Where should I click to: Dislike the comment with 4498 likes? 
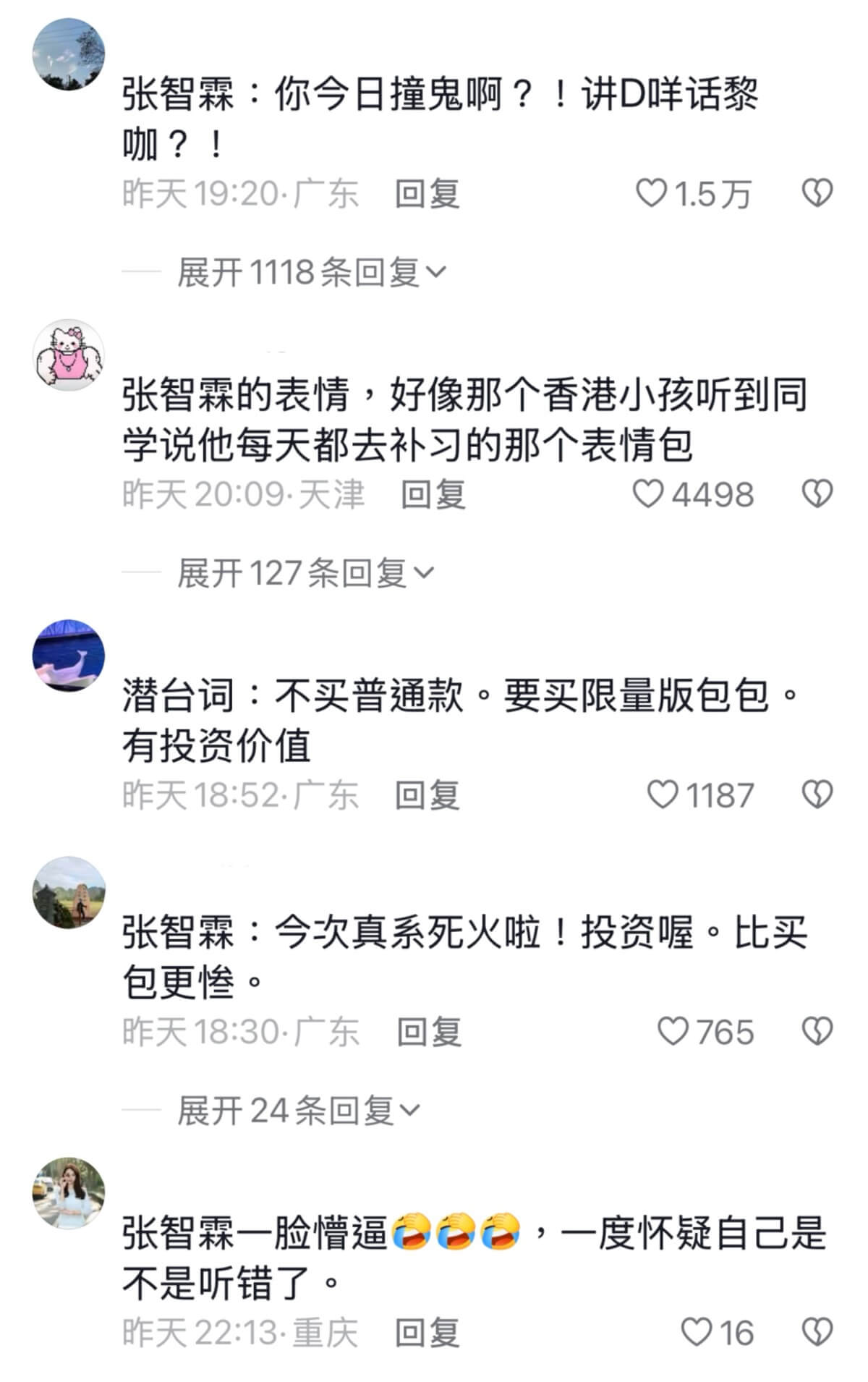[x=817, y=495]
